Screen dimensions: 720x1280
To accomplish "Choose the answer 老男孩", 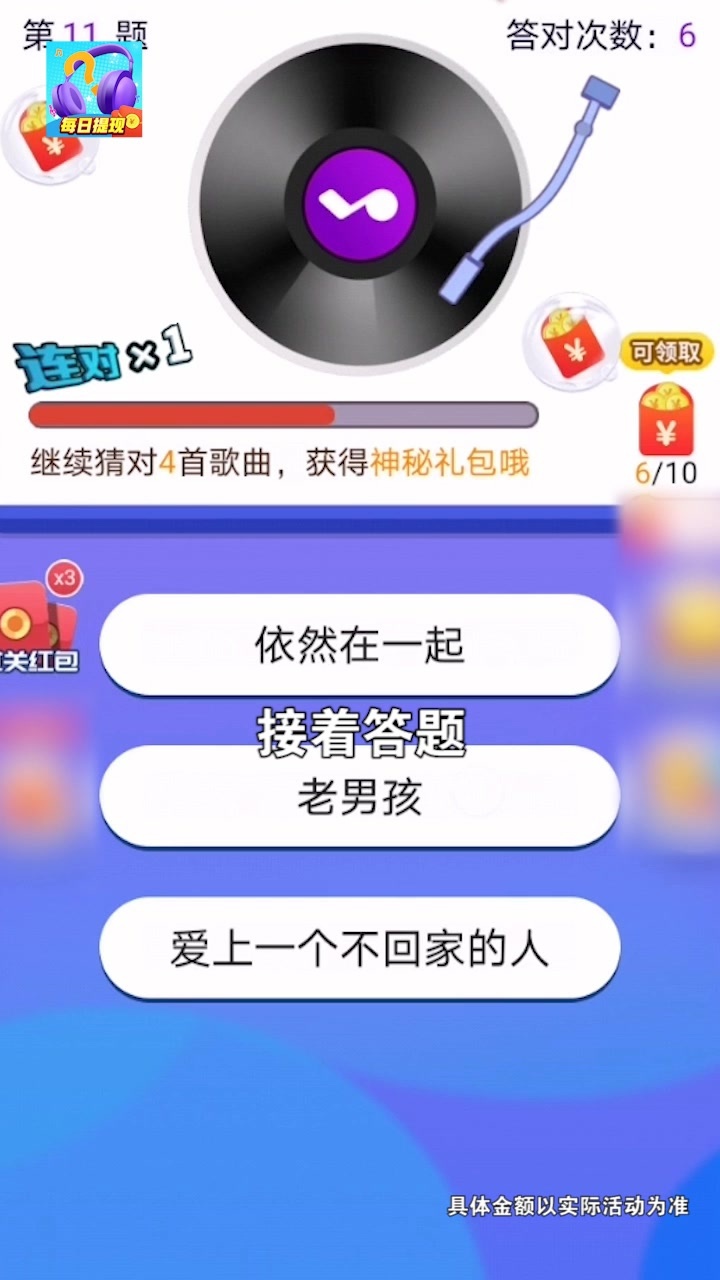I will 360,797.
